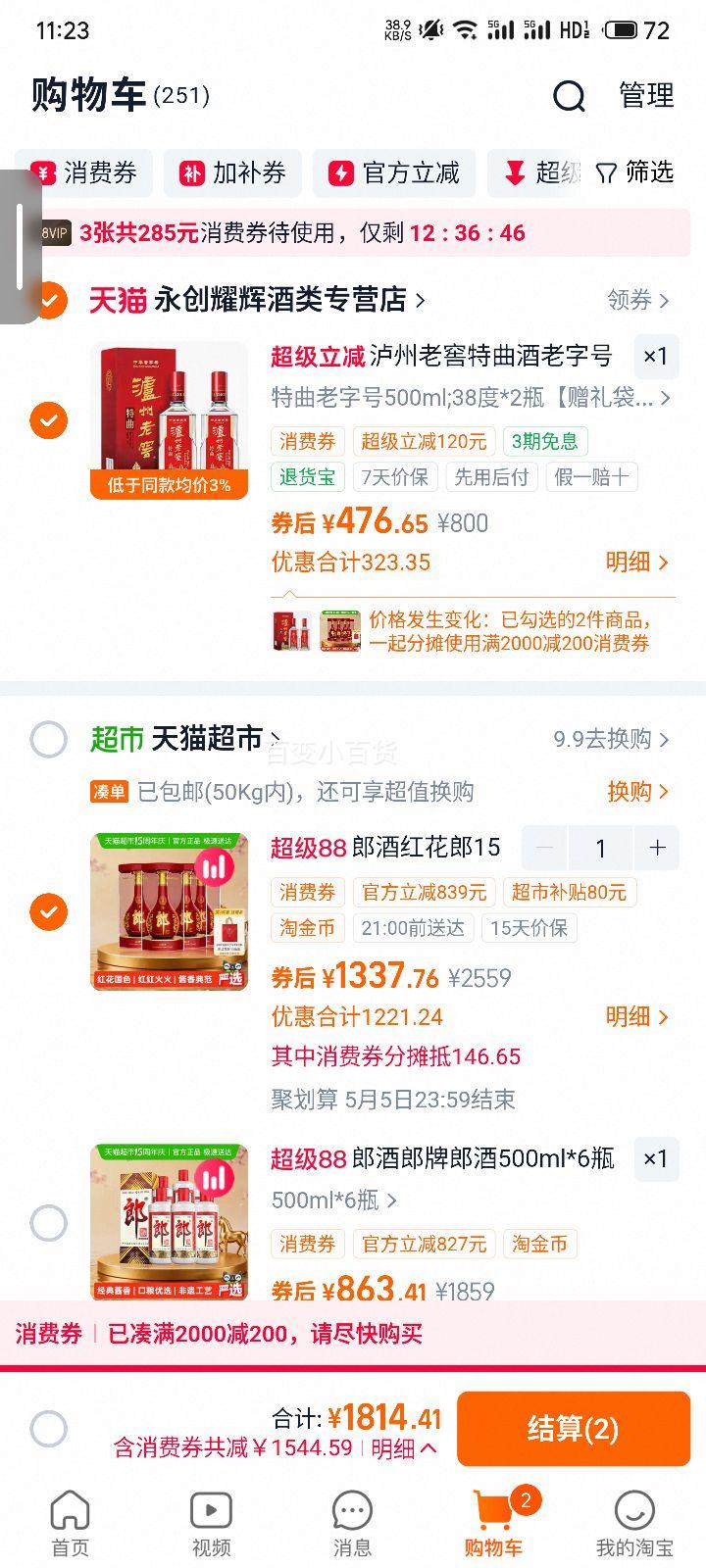Tap the 官方立减 lightning filter chip
Screen dimensions: 706x1568
(393, 173)
